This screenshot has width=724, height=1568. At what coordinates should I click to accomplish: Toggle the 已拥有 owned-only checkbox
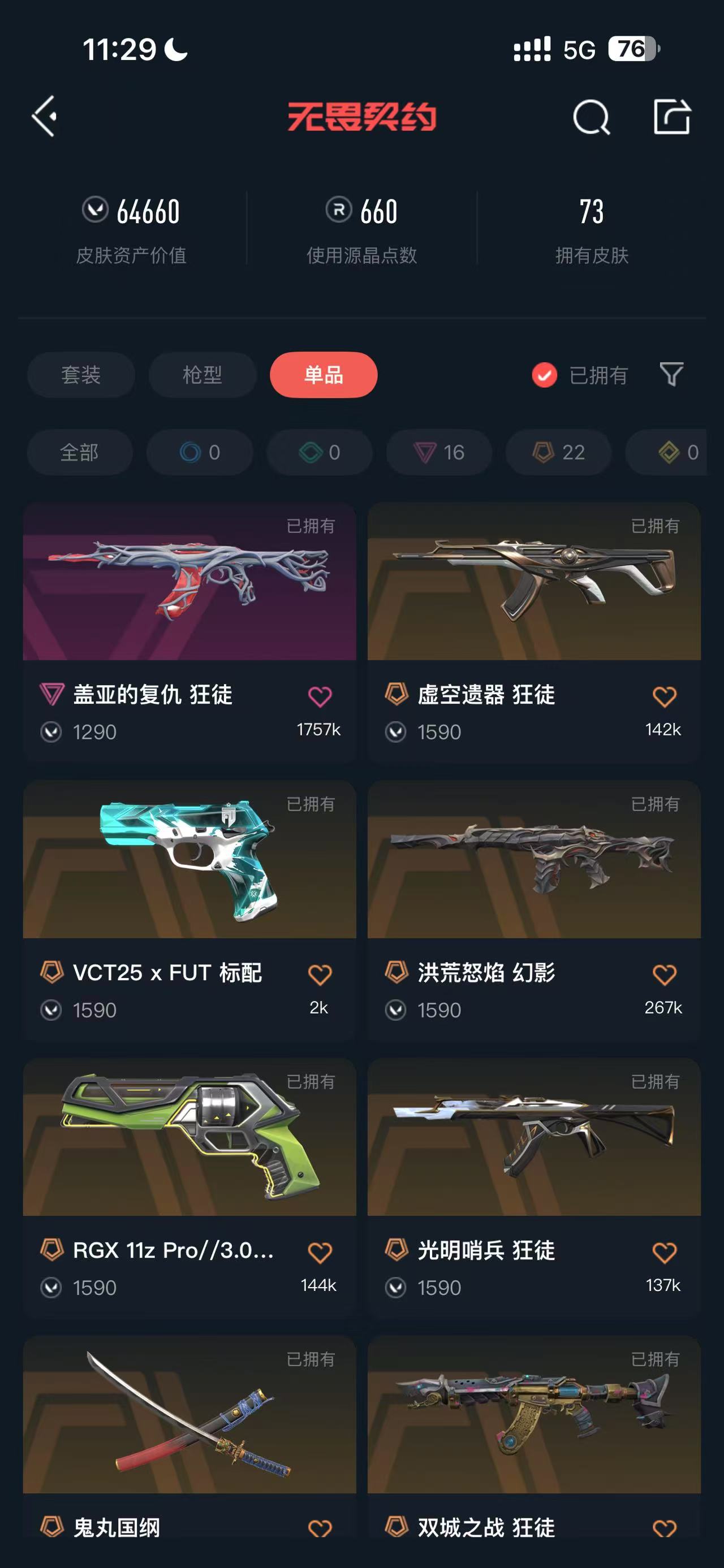coord(544,375)
